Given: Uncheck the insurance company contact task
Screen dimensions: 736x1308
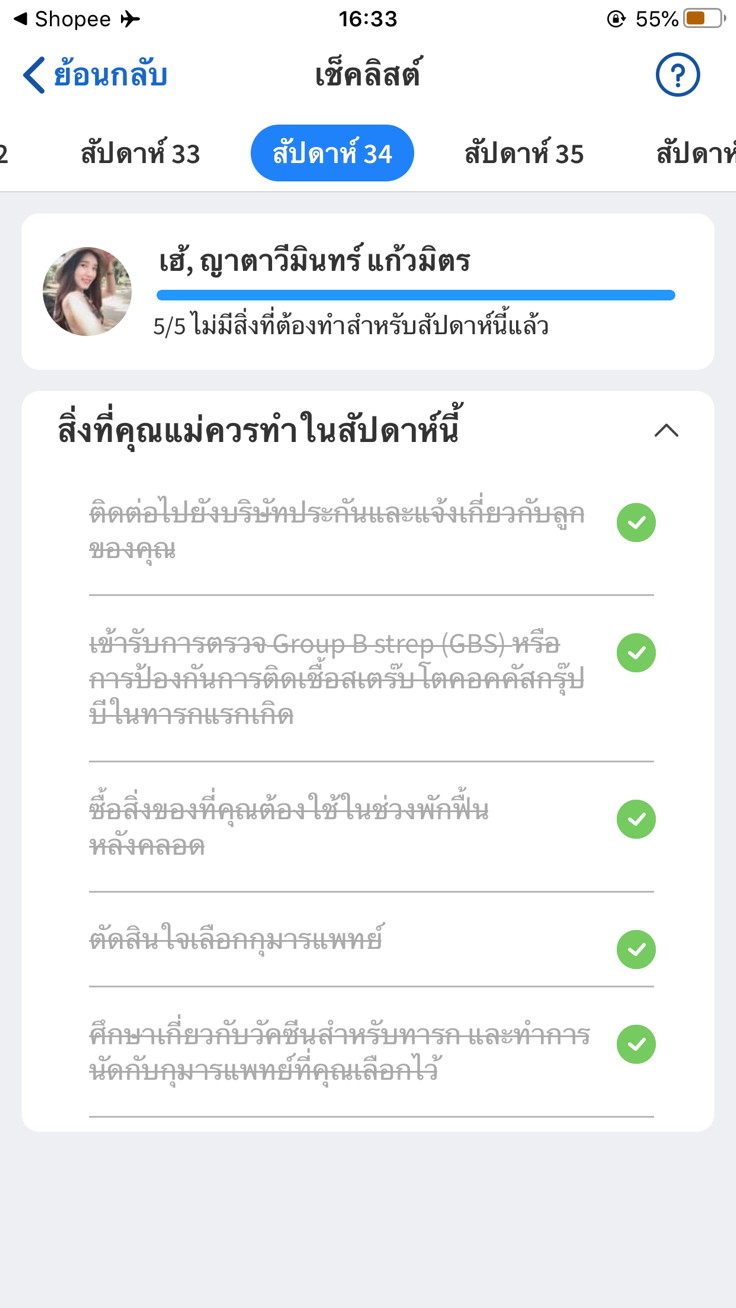Looking at the screenshot, I should [636, 523].
